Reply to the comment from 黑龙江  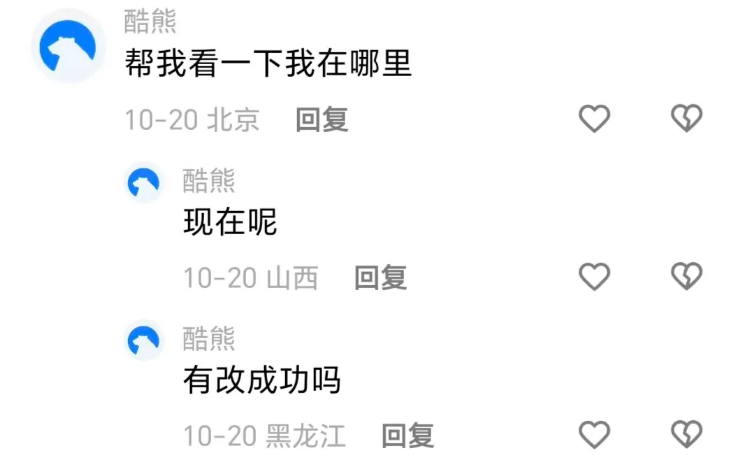(x=408, y=436)
